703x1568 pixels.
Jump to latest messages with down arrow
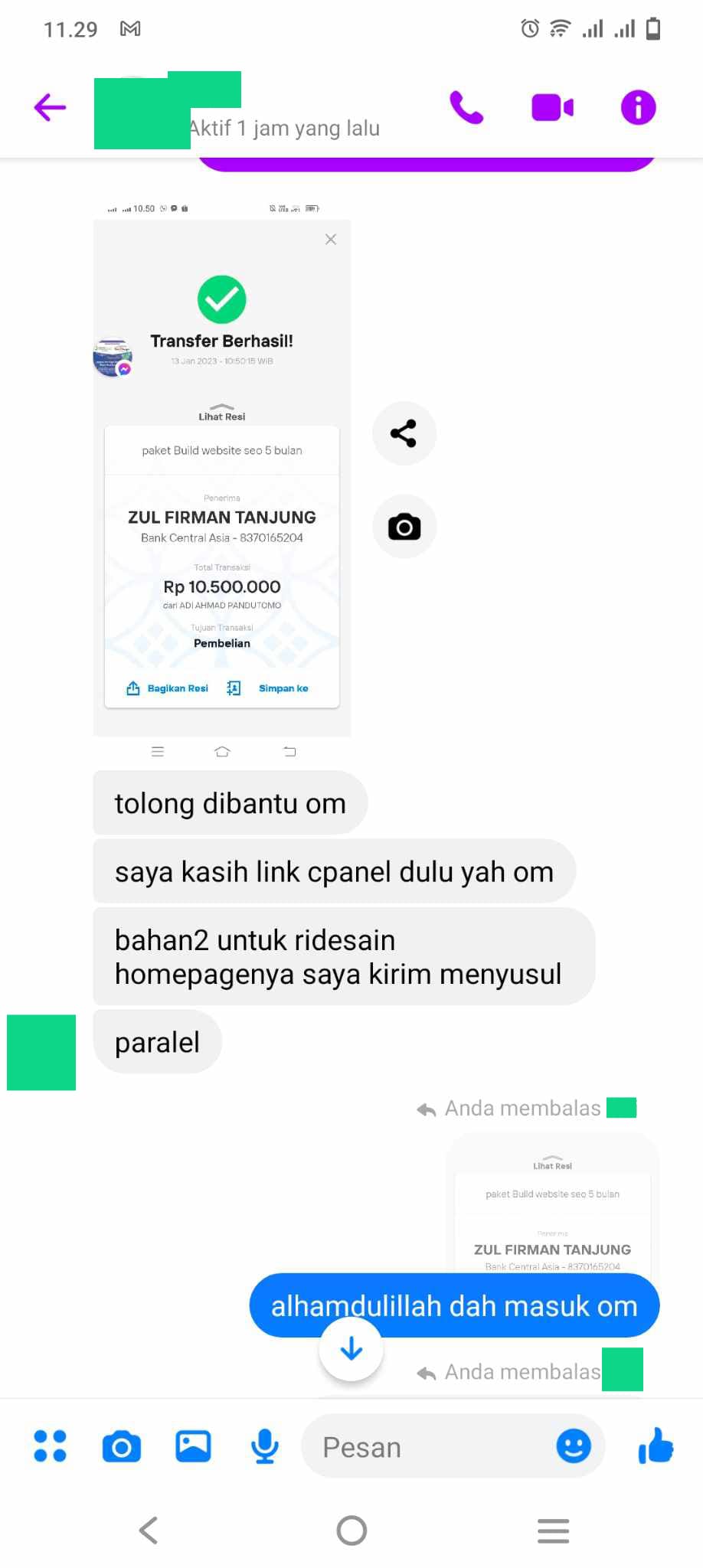click(x=351, y=1348)
